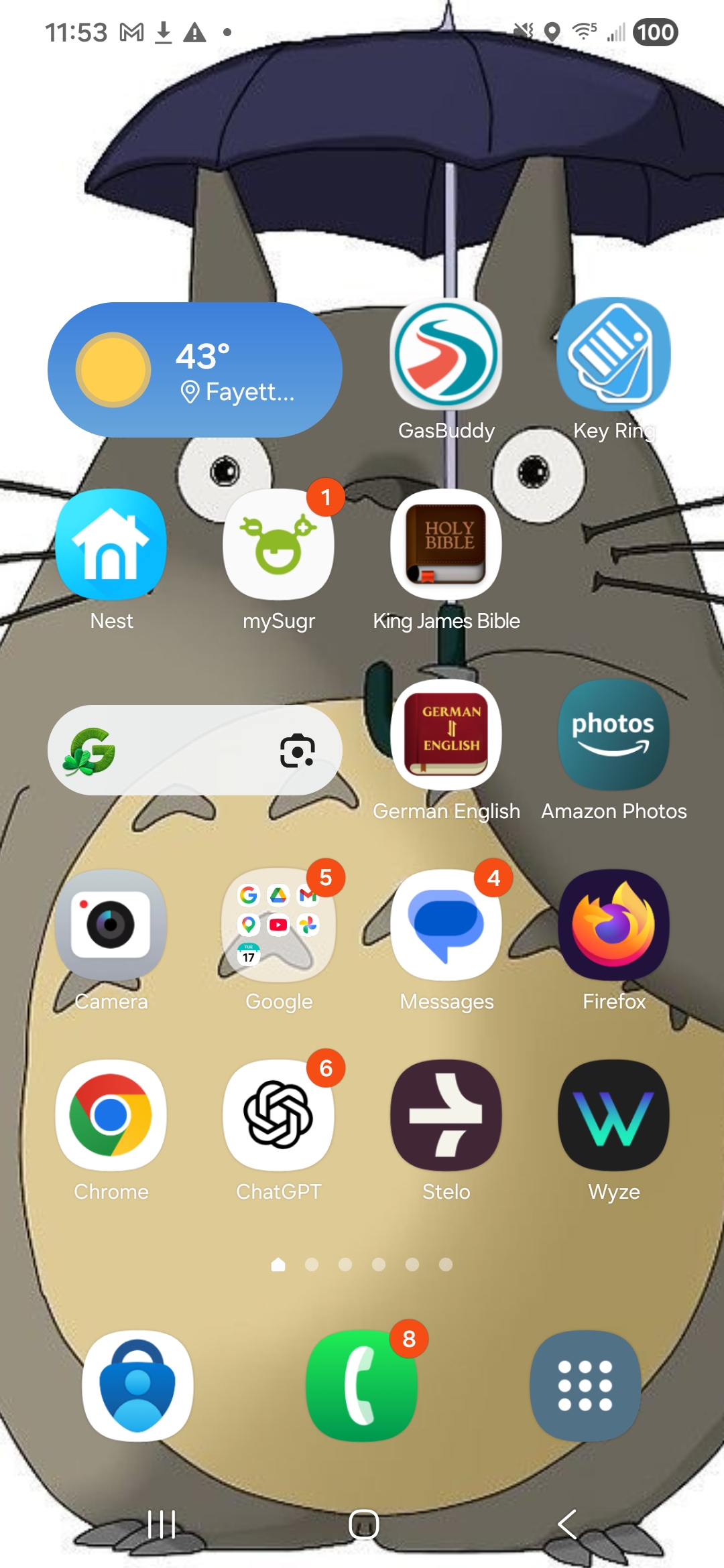Open the Nest app
724x1568 pixels.
111,544
